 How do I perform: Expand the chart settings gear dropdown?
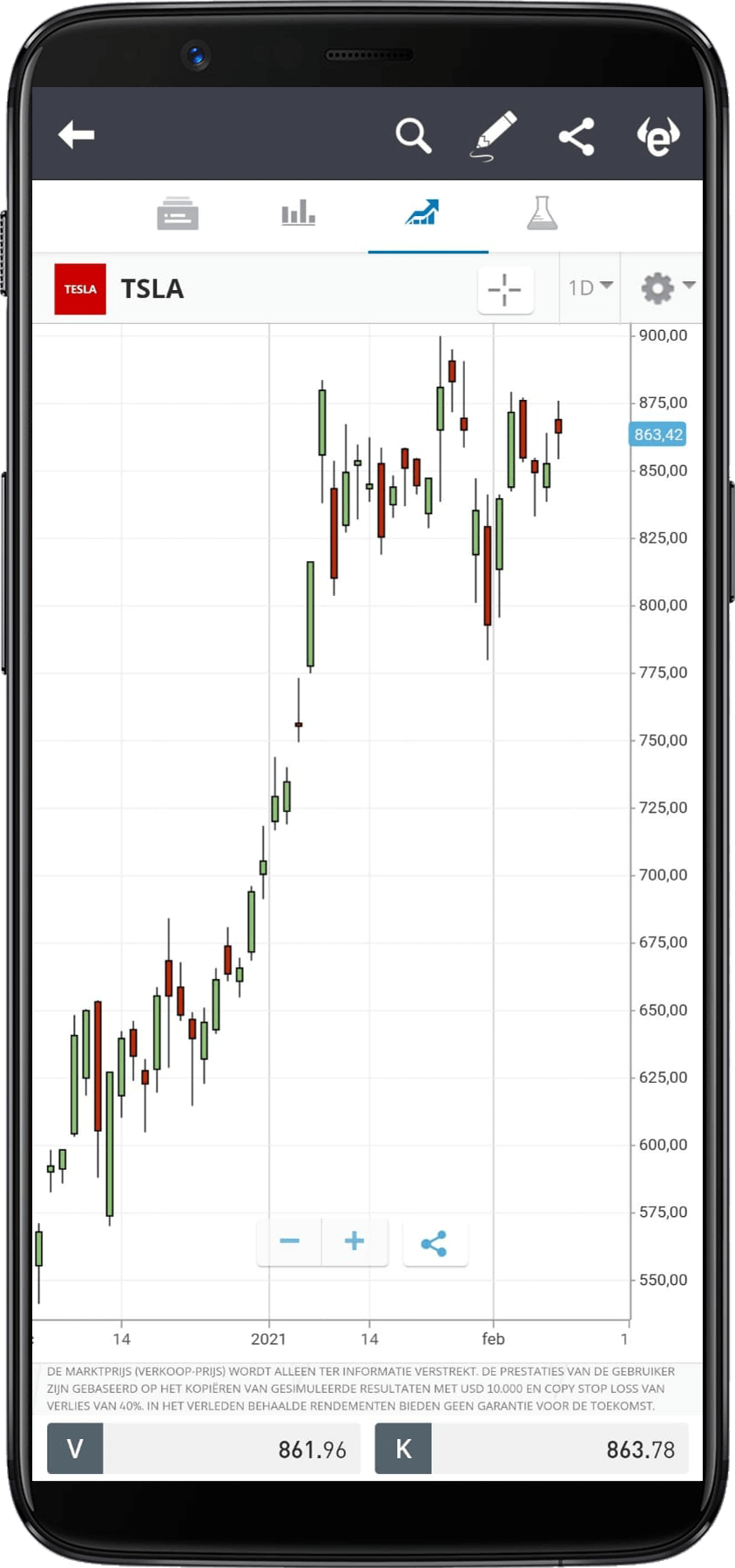click(658, 287)
